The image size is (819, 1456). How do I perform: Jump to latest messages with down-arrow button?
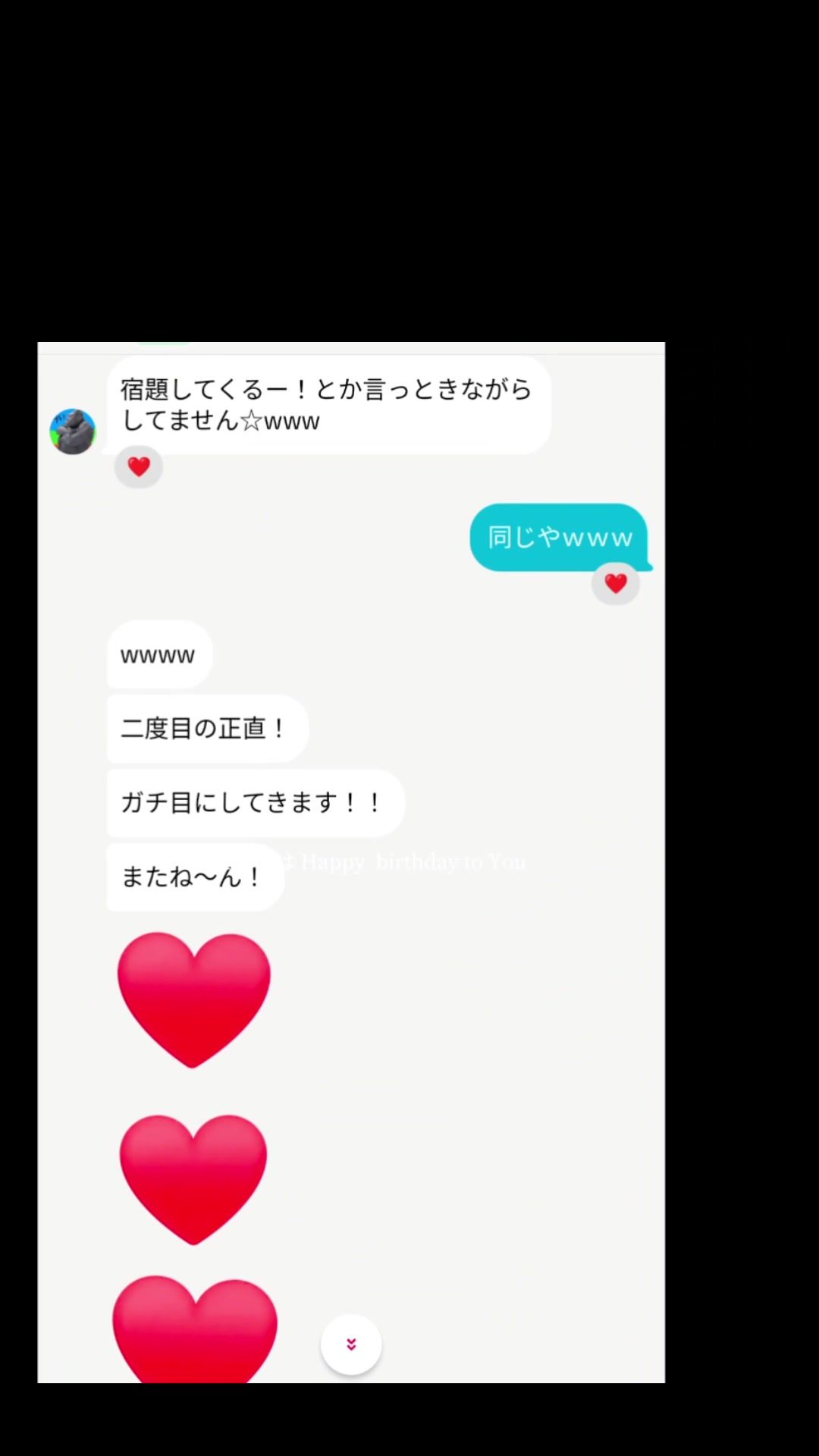pyautogui.click(x=351, y=1344)
